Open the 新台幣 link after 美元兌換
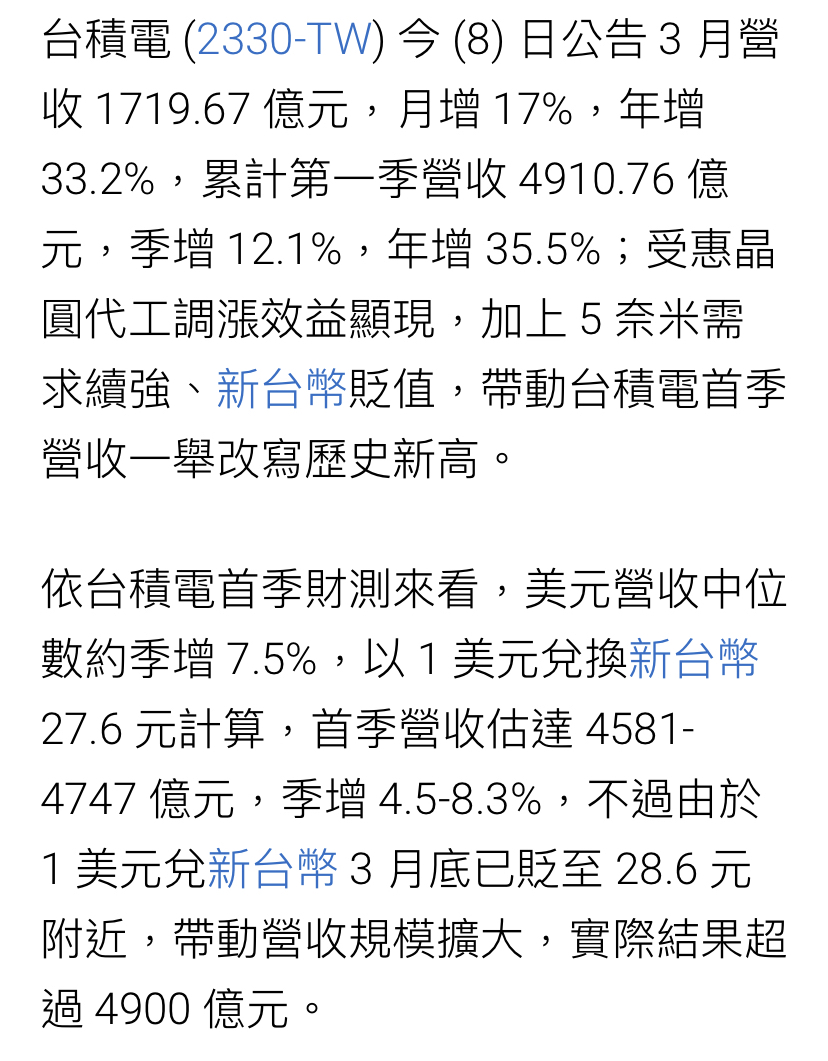The image size is (828, 1061). click(x=693, y=658)
